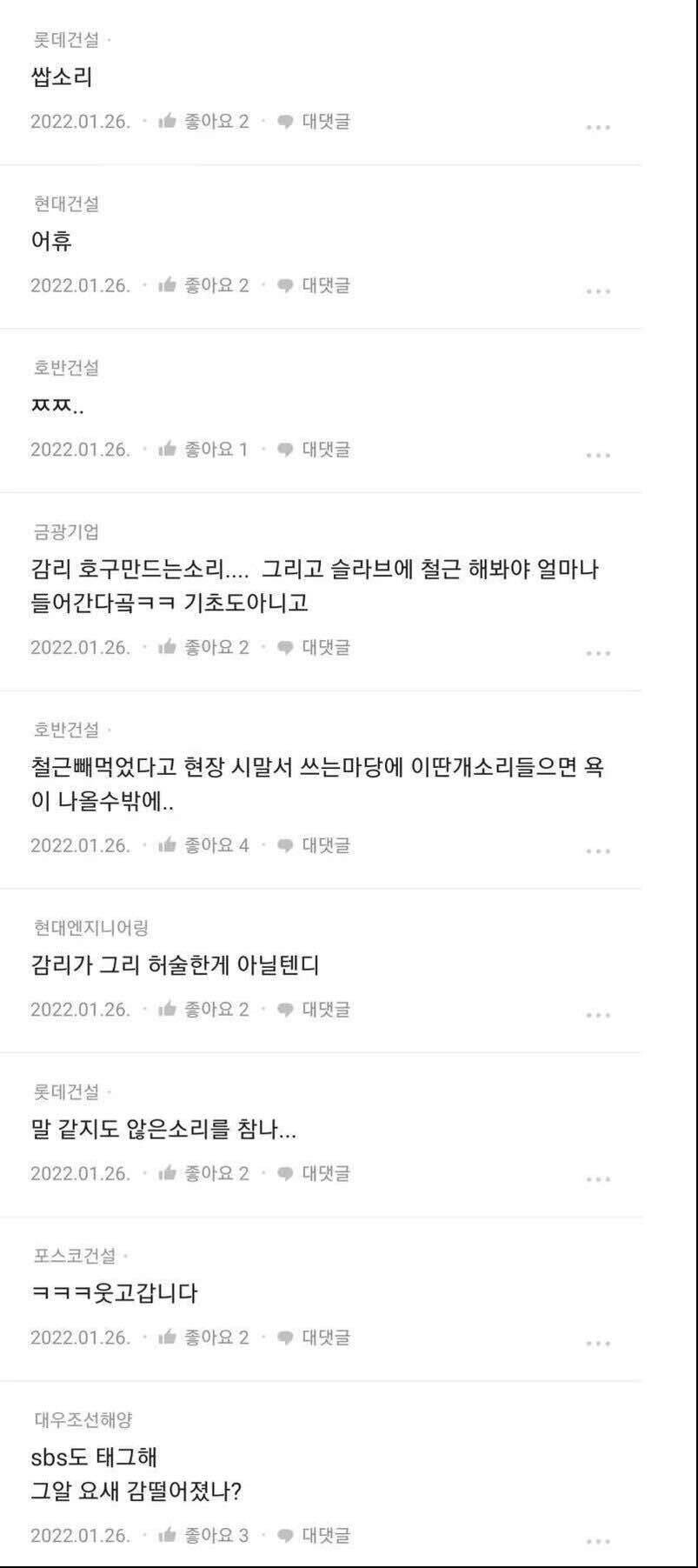Open more options on '말 같지도 않은소리를' comment
Viewport: 698px width, 1568px height.
598,1179
